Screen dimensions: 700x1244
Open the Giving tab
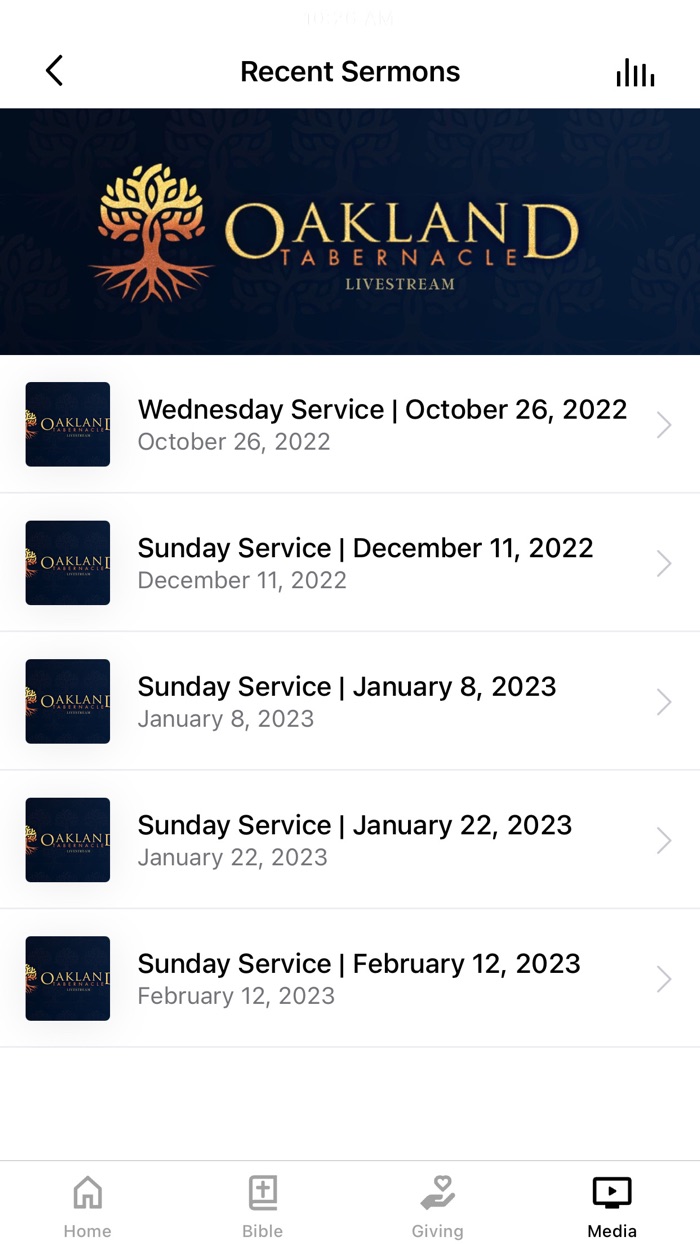point(438,1205)
